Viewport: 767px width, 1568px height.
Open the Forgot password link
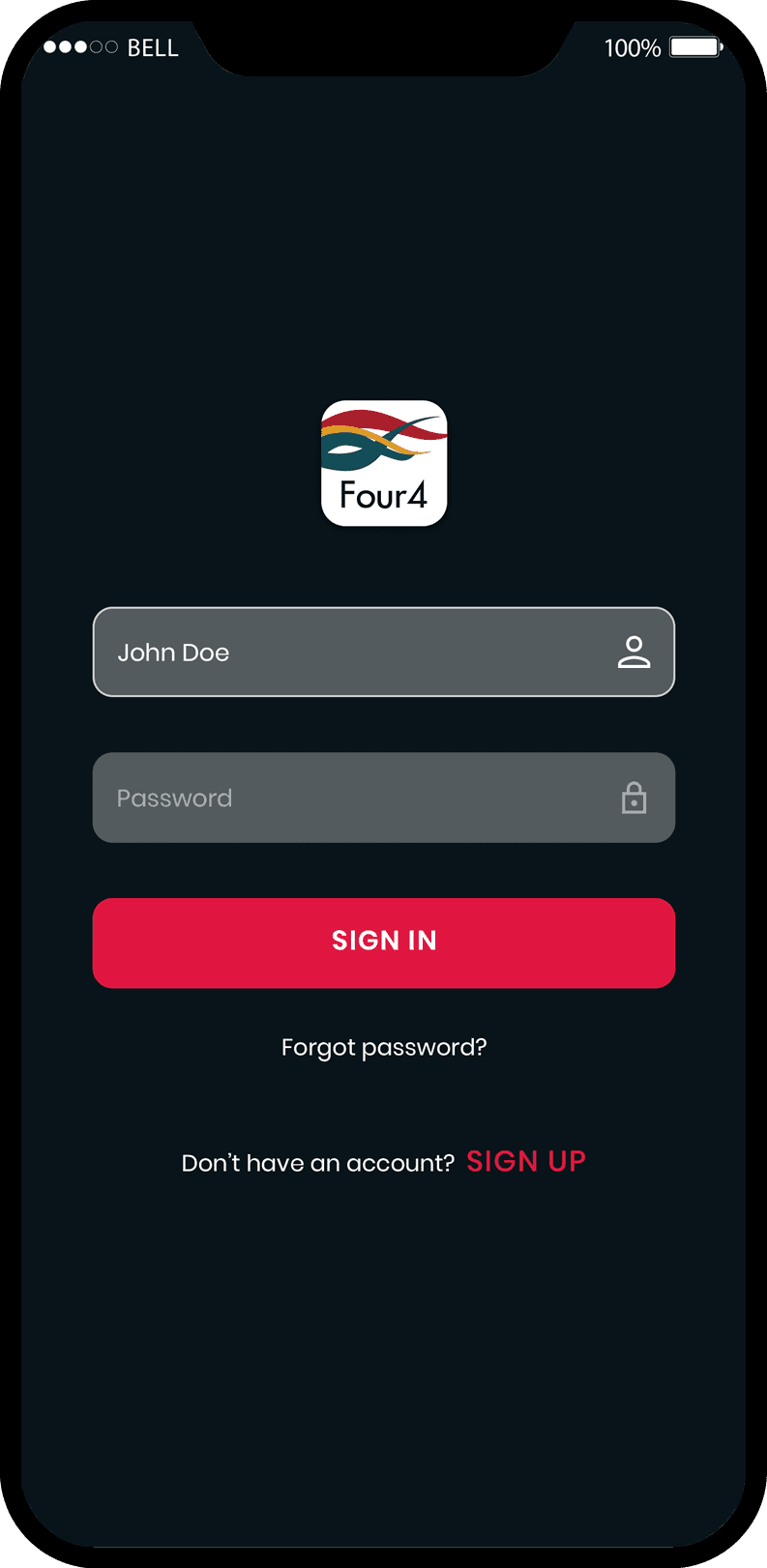pyautogui.click(x=383, y=1046)
